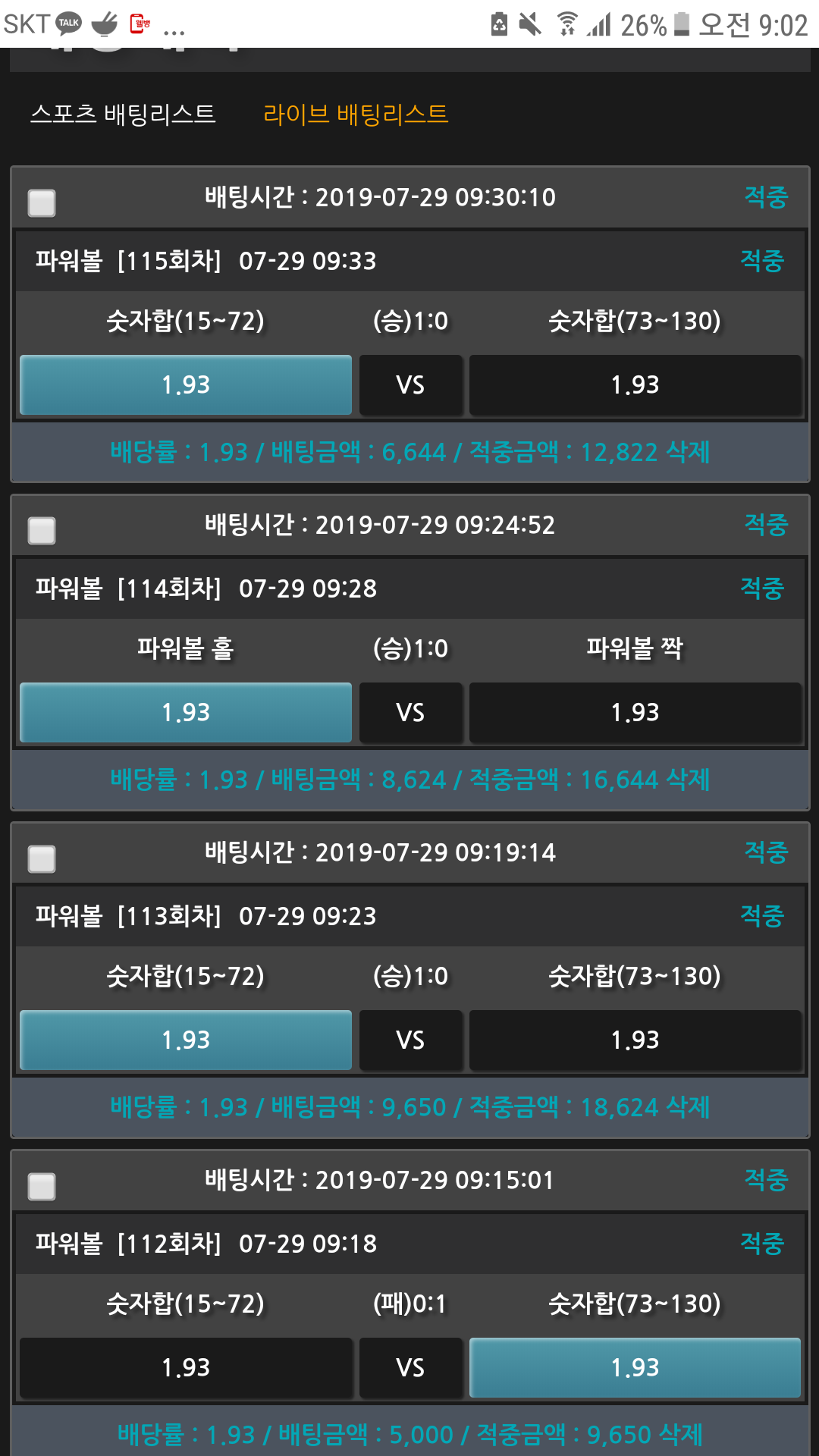Switch to 라이브 배팅리스트 tab
Screen dimensions: 819x1456
[x=355, y=114]
